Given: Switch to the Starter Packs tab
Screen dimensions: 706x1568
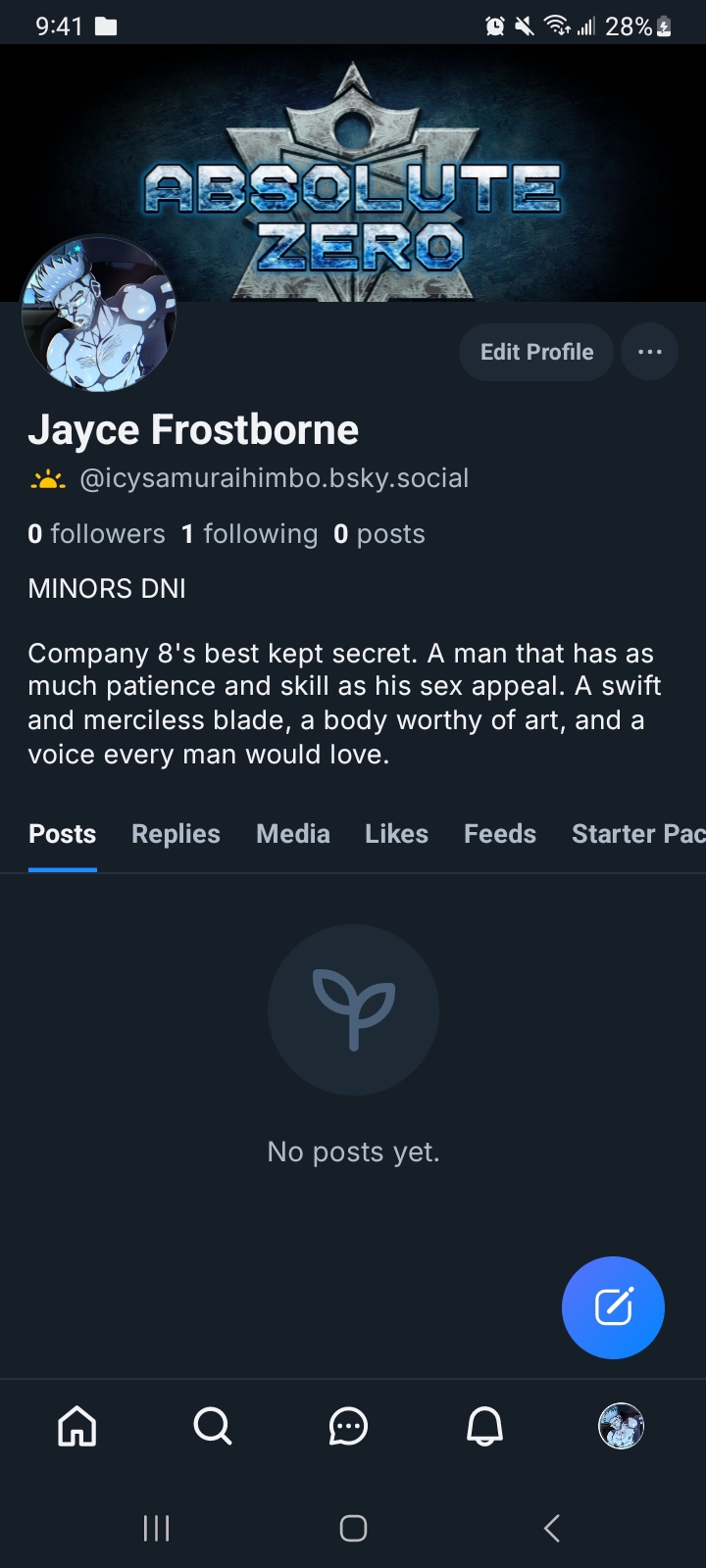Looking at the screenshot, I should pos(637,834).
